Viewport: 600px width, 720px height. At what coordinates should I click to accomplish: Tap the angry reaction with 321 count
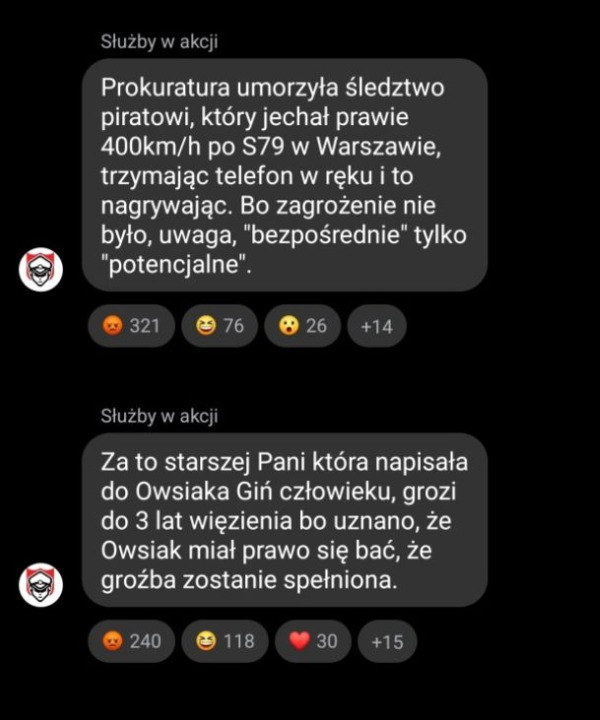click(132, 326)
